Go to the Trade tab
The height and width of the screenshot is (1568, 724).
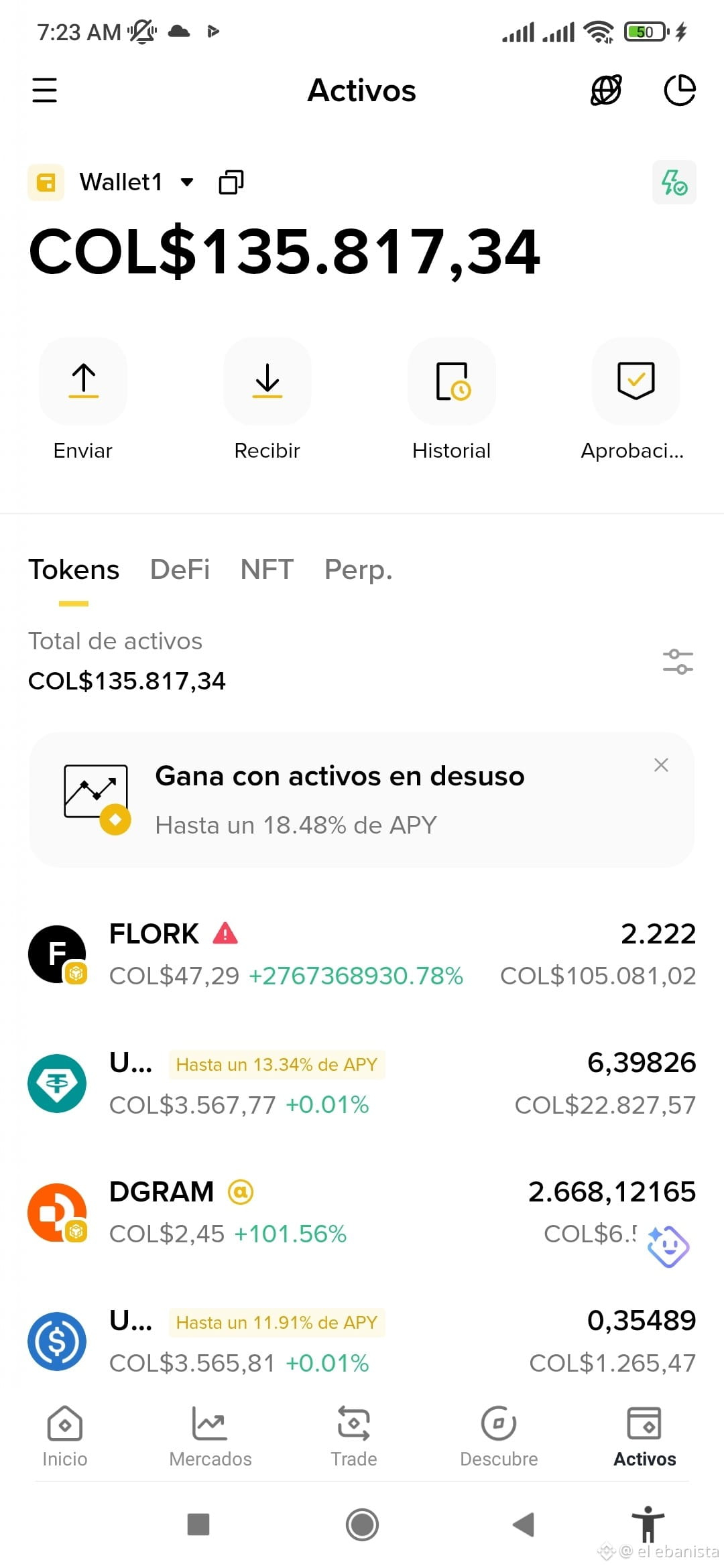pyautogui.click(x=354, y=1436)
